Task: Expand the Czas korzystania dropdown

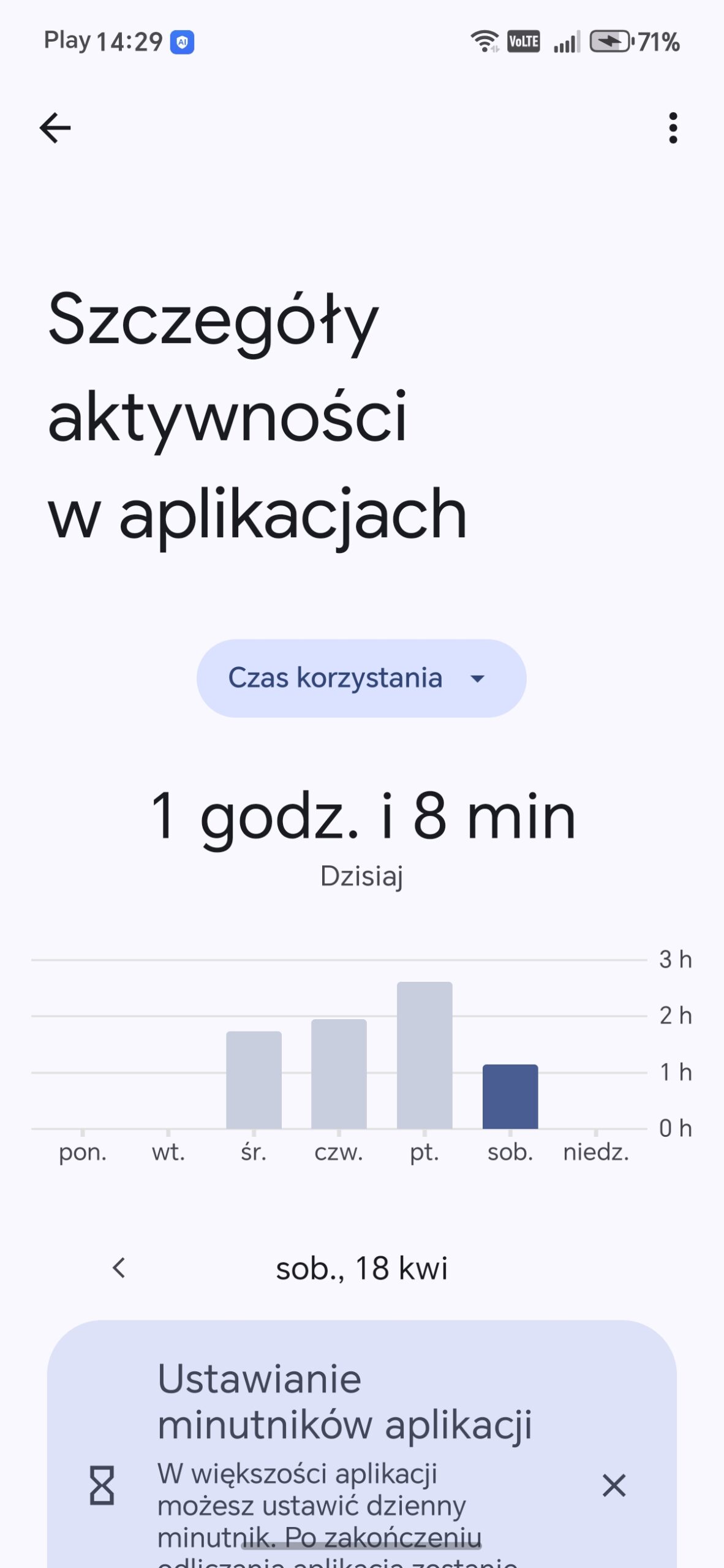Action: [x=361, y=678]
